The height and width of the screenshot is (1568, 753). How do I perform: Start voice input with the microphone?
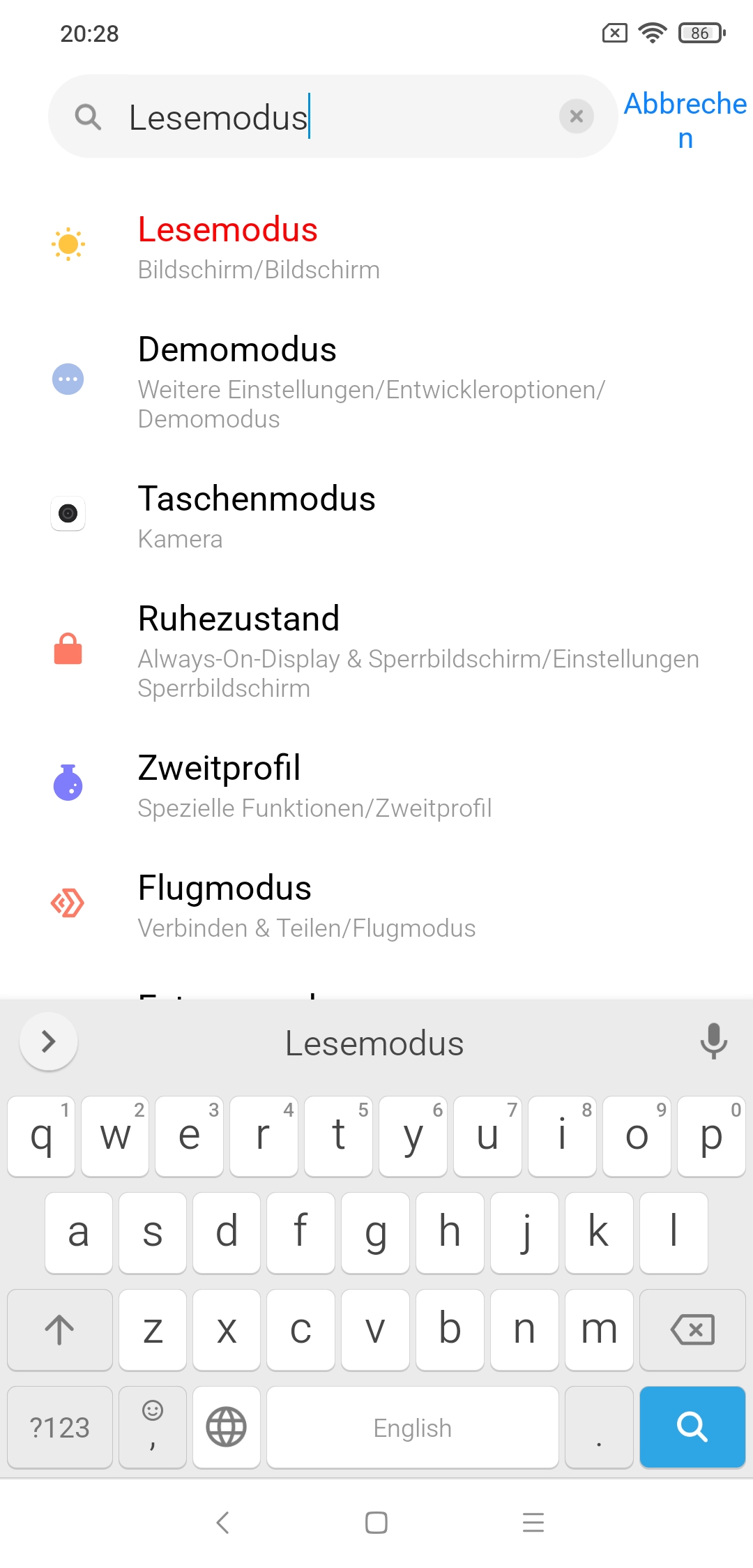[713, 1041]
